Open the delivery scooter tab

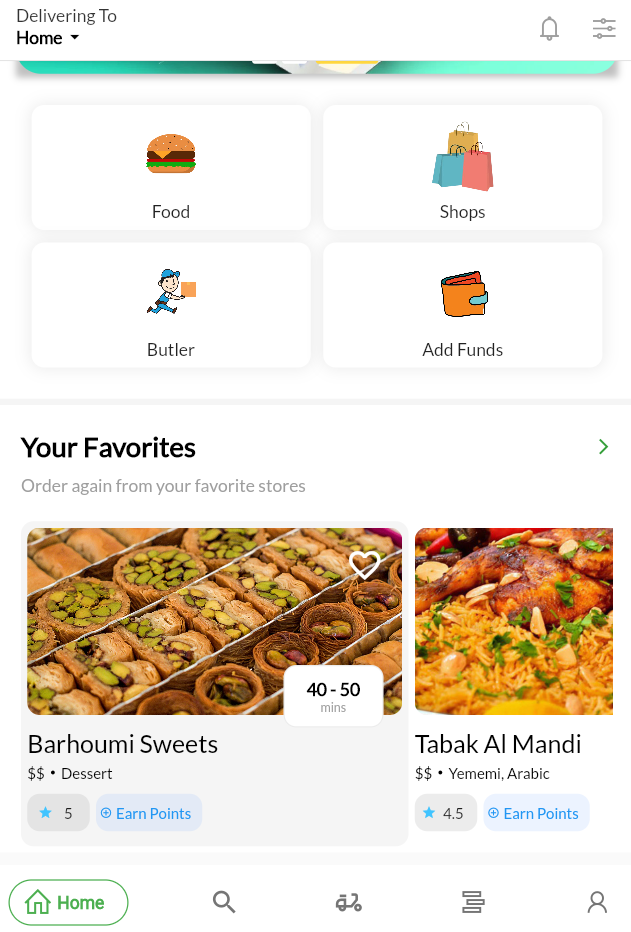tap(348, 903)
